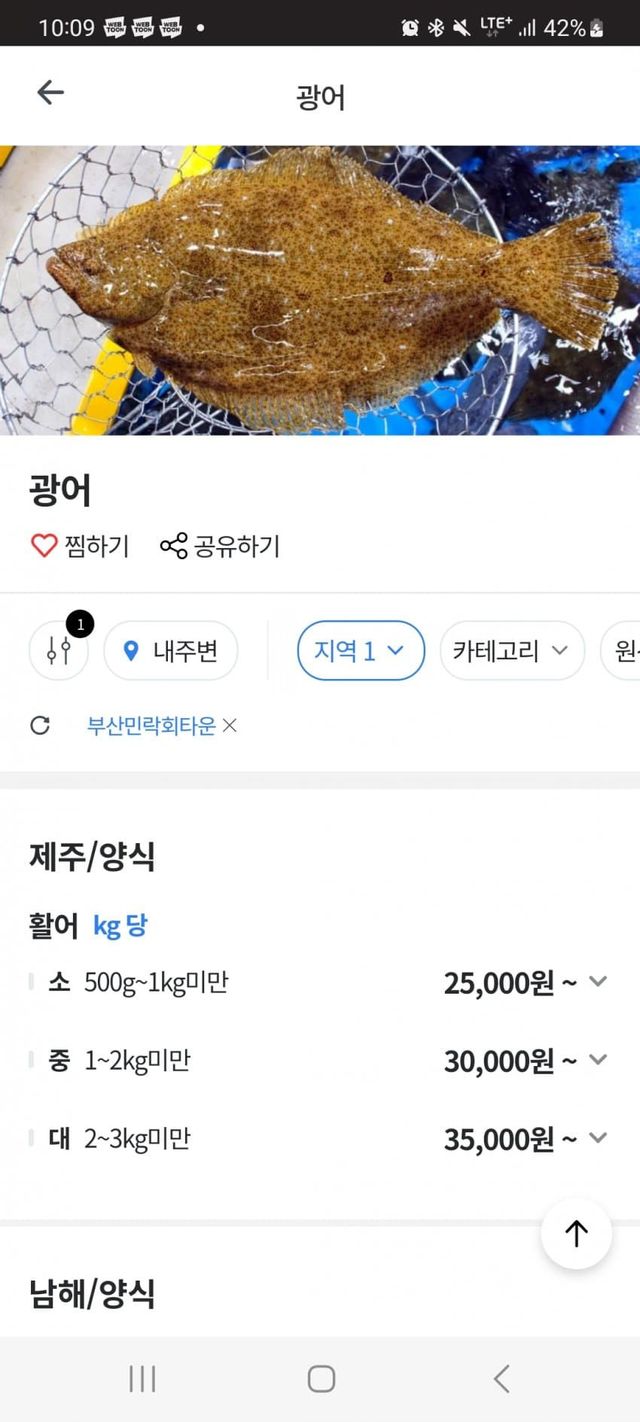Screen dimensions: 640x1422
Task: Expand the 중 1~2kg미만 price row
Action: pos(598,1060)
